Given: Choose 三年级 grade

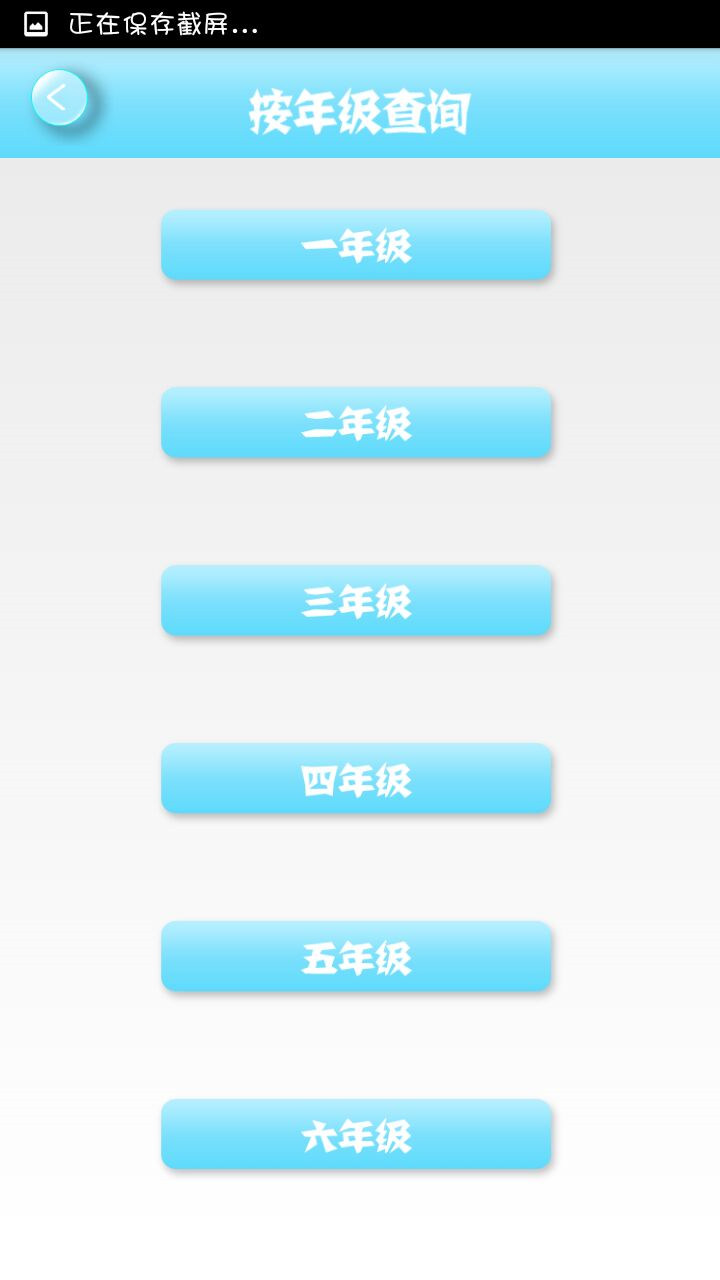Looking at the screenshot, I should (356, 601).
